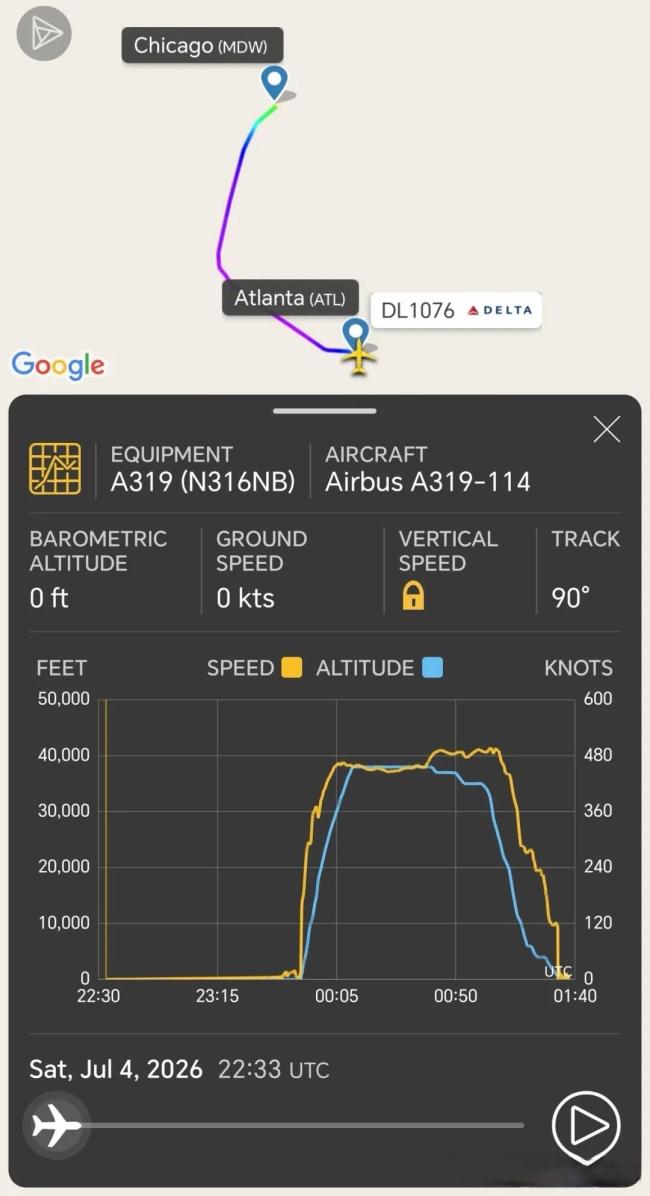Toggle the Speed series in the chart legend
This screenshot has width=650, height=1196.
point(254,668)
